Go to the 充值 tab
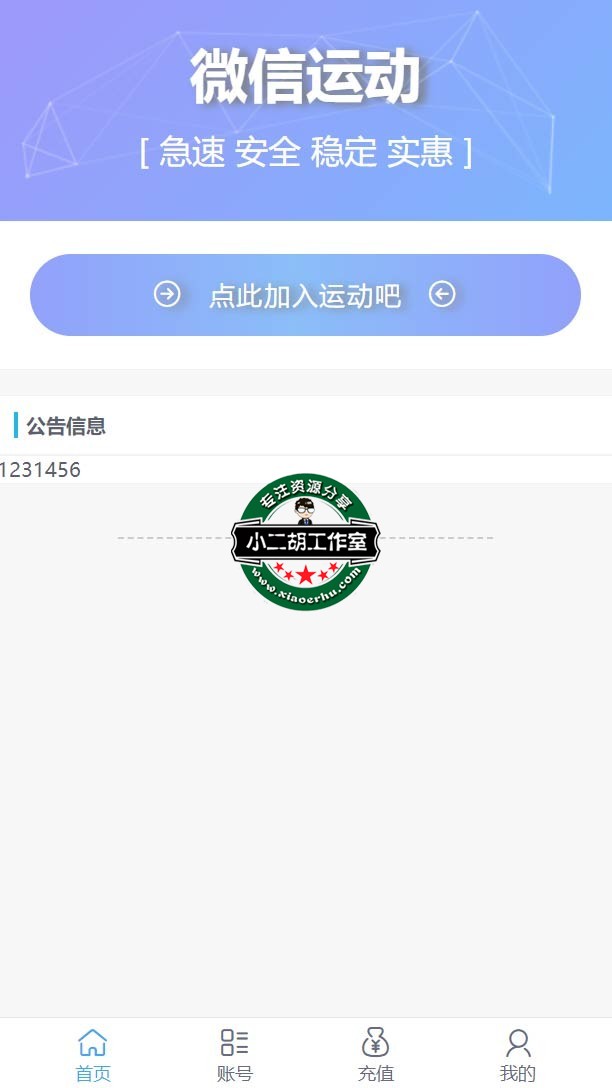This screenshot has height=1088, width=612. coord(376,1055)
